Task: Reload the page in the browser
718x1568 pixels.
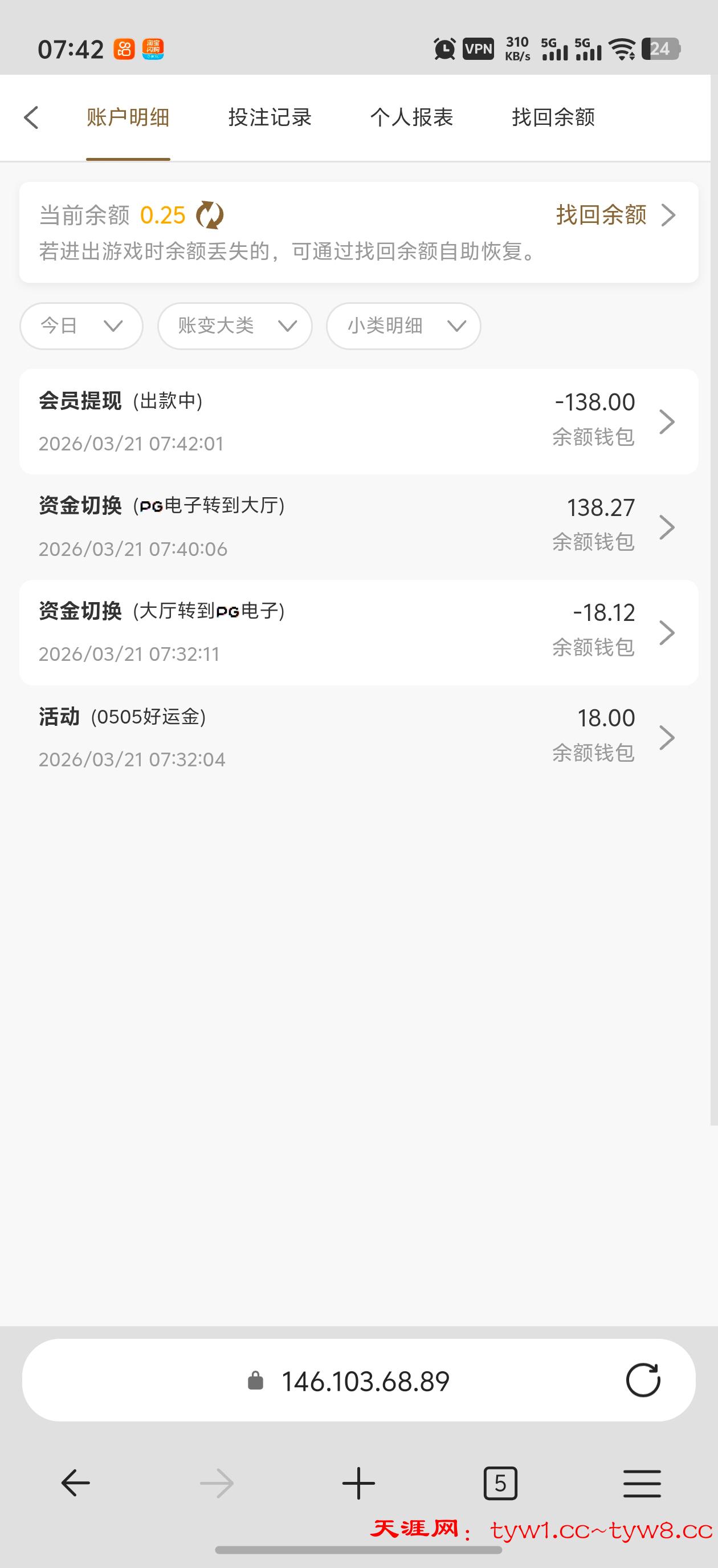Action: pyautogui.click(x=643, y=1380)
